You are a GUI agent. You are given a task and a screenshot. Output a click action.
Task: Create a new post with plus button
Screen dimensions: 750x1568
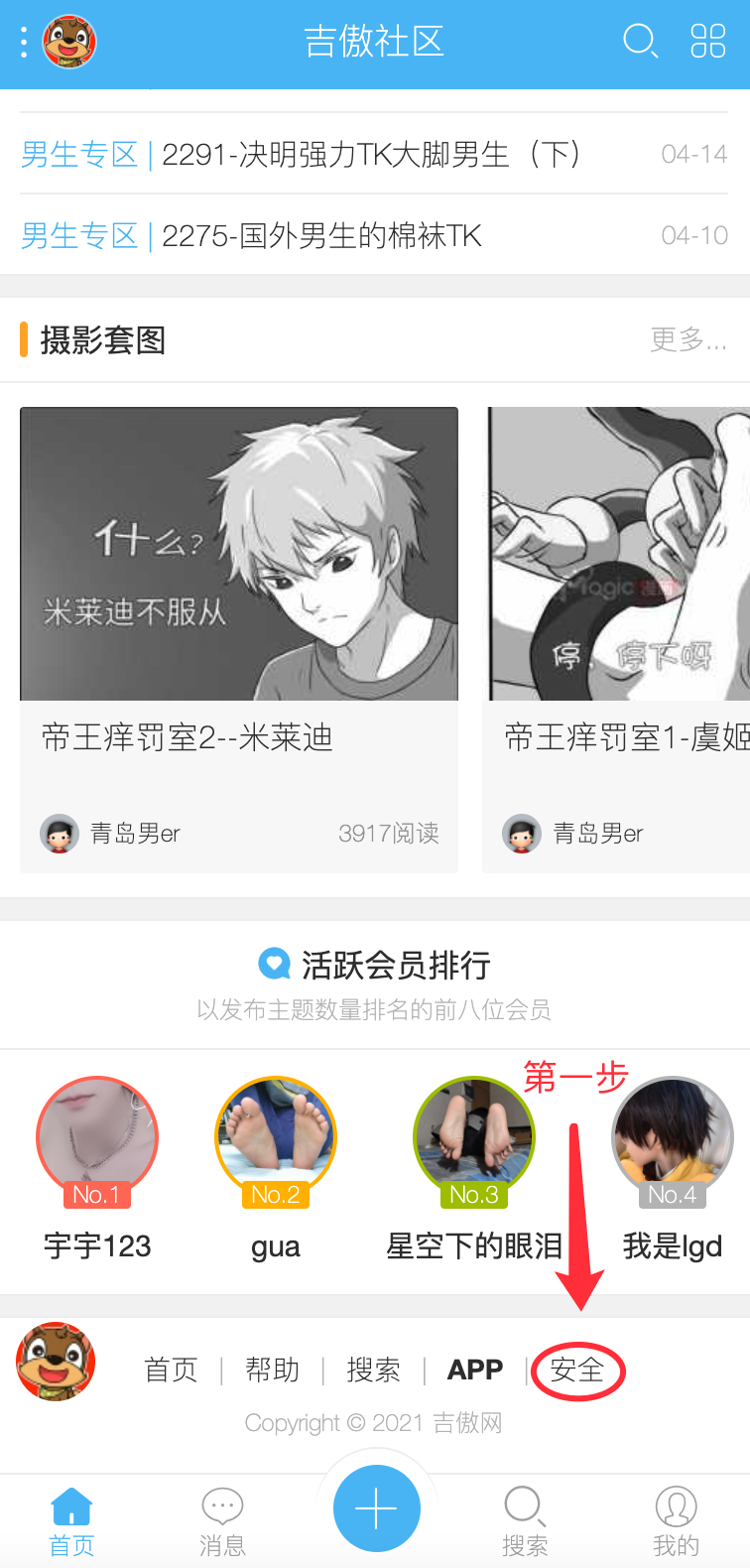click(x=376, y=1508)
